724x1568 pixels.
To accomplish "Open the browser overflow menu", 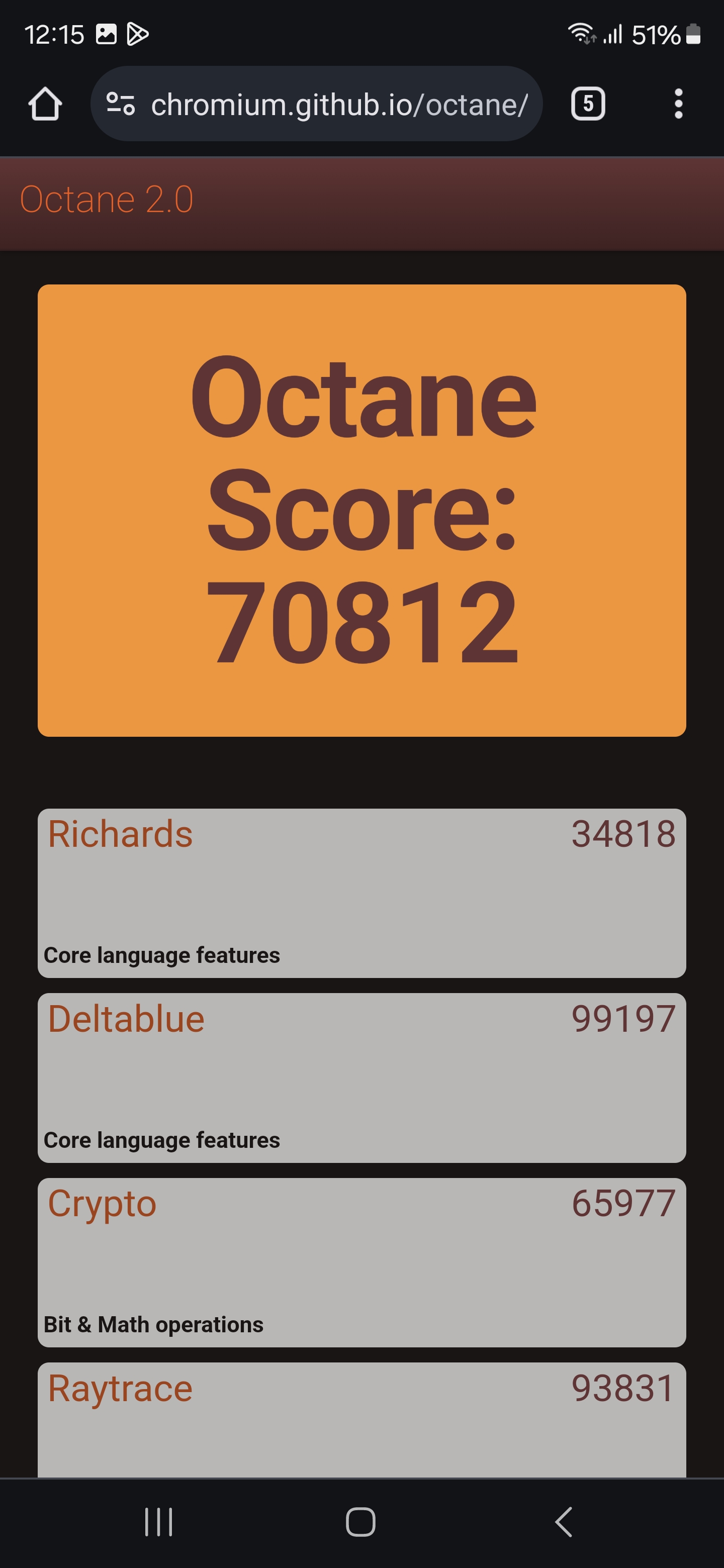I will coord(678,104).
